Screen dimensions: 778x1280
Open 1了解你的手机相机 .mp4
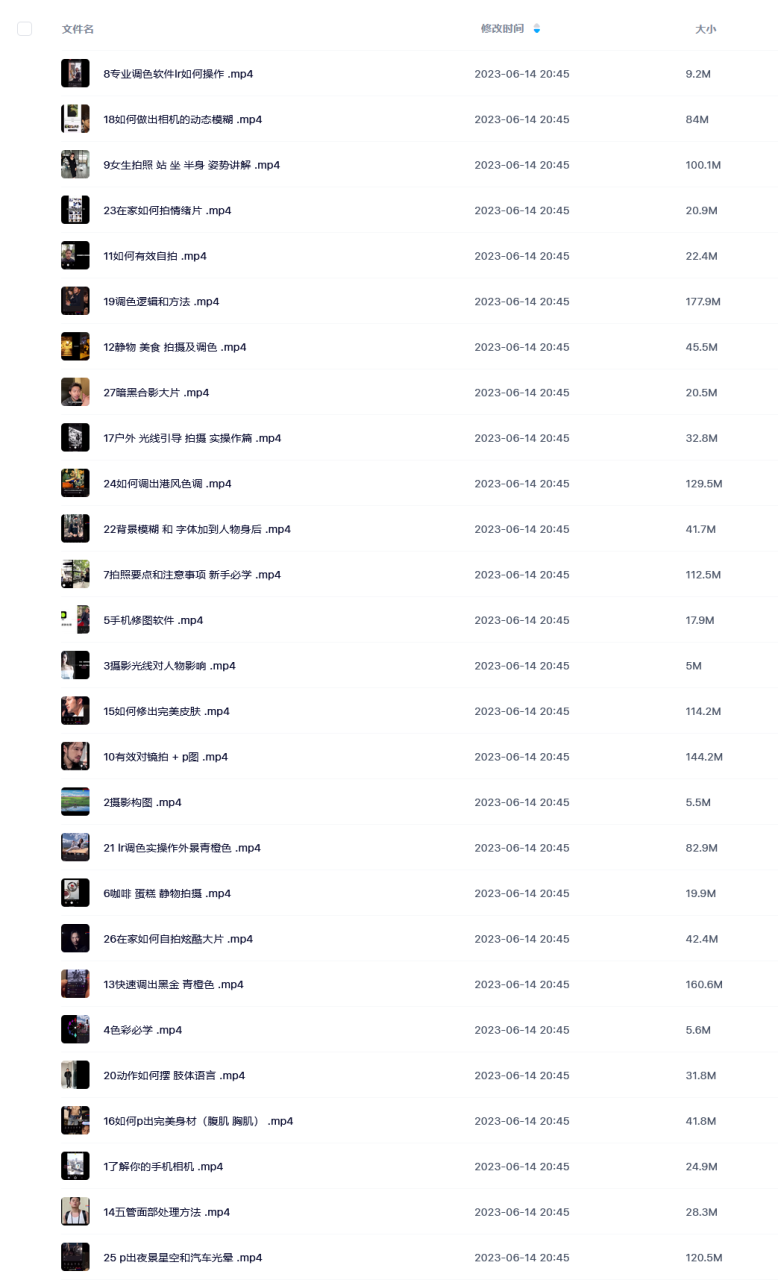point(163,1166)
